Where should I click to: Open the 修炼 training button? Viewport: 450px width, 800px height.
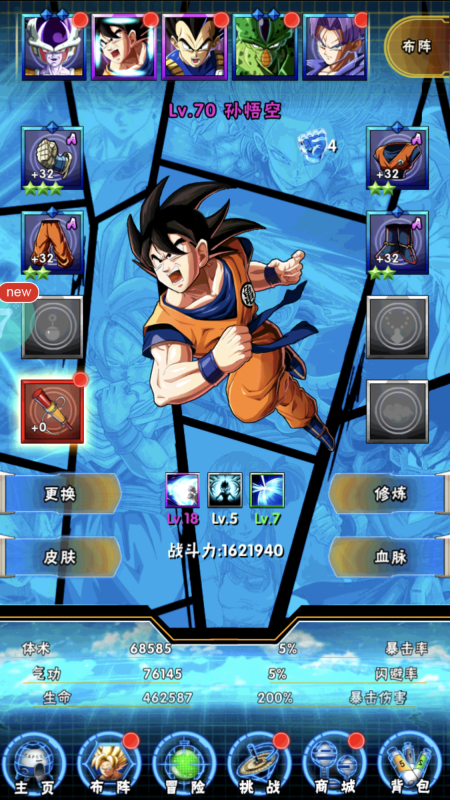[390, 494]
